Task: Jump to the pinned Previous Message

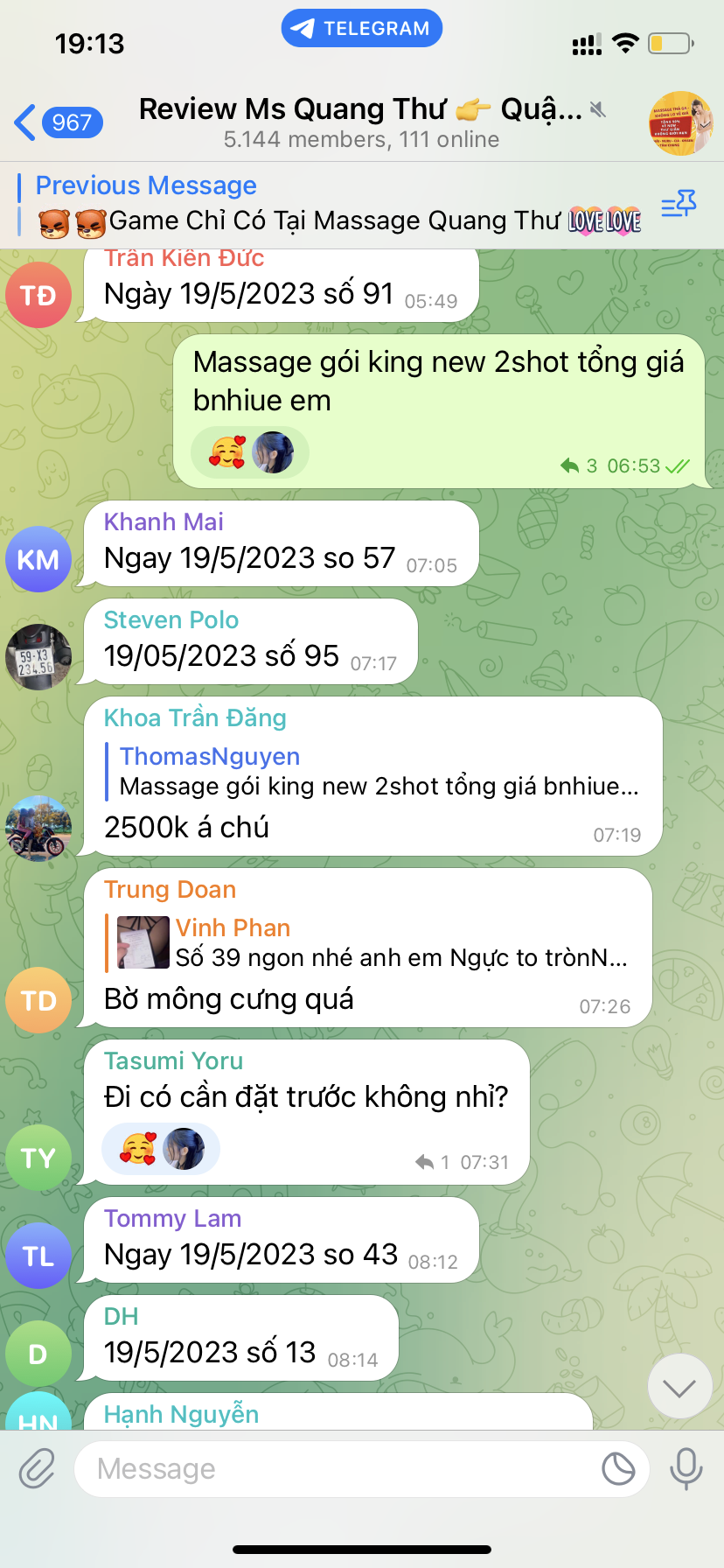Action: (x=332, y=204)
